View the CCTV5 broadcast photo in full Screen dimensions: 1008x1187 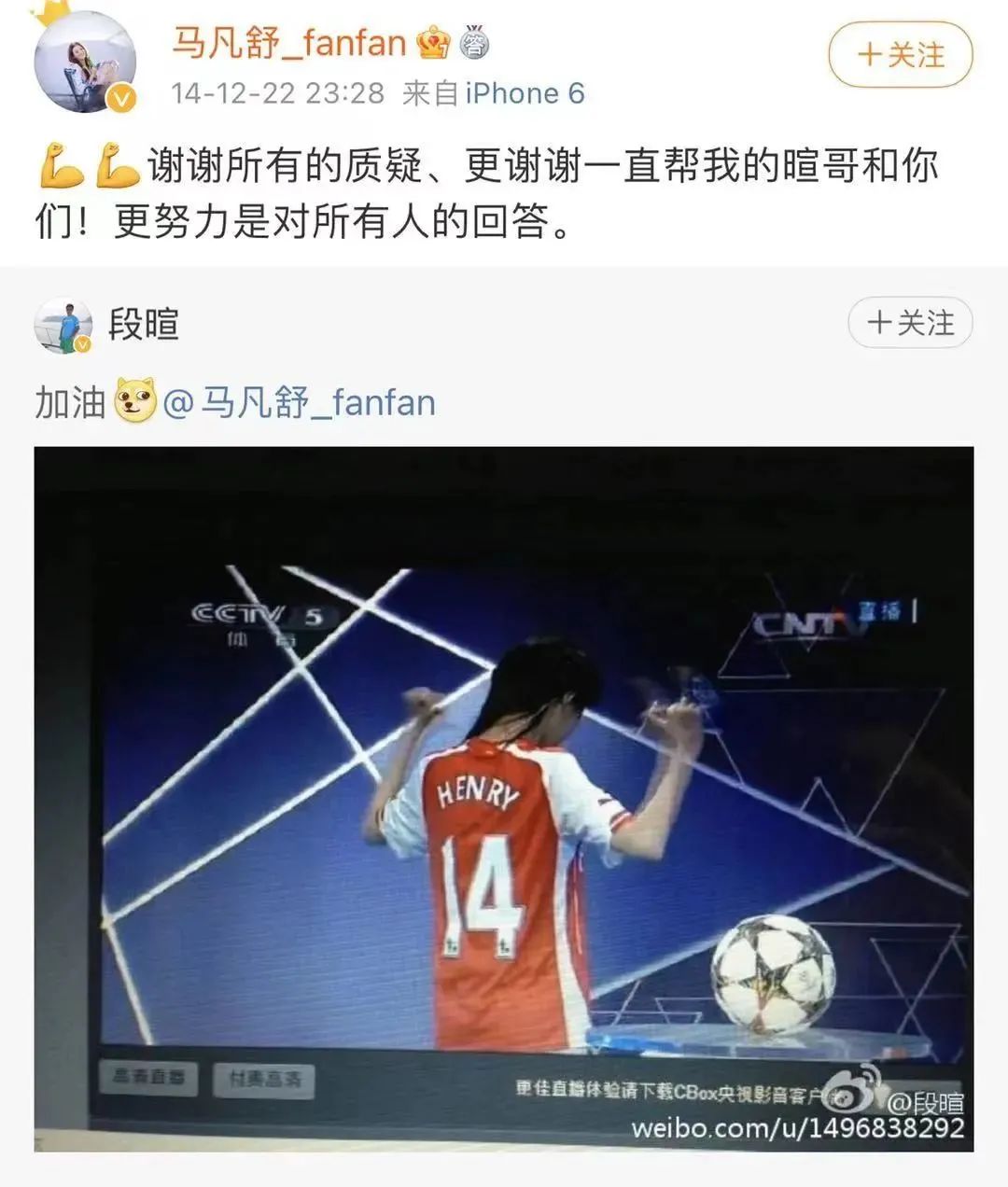(x=504, y=799)
